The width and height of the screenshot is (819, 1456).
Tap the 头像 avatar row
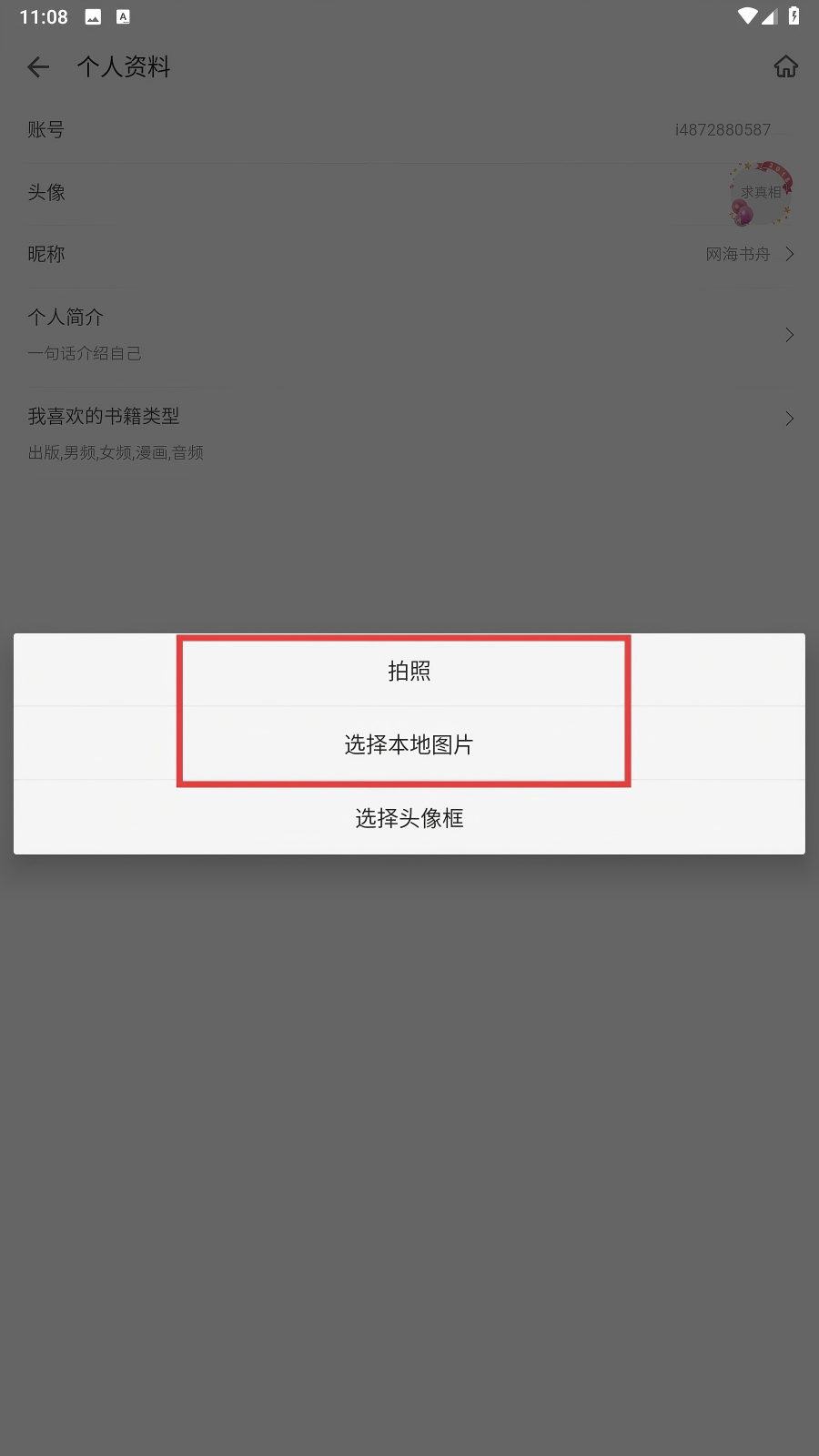(x=409, y=192)
